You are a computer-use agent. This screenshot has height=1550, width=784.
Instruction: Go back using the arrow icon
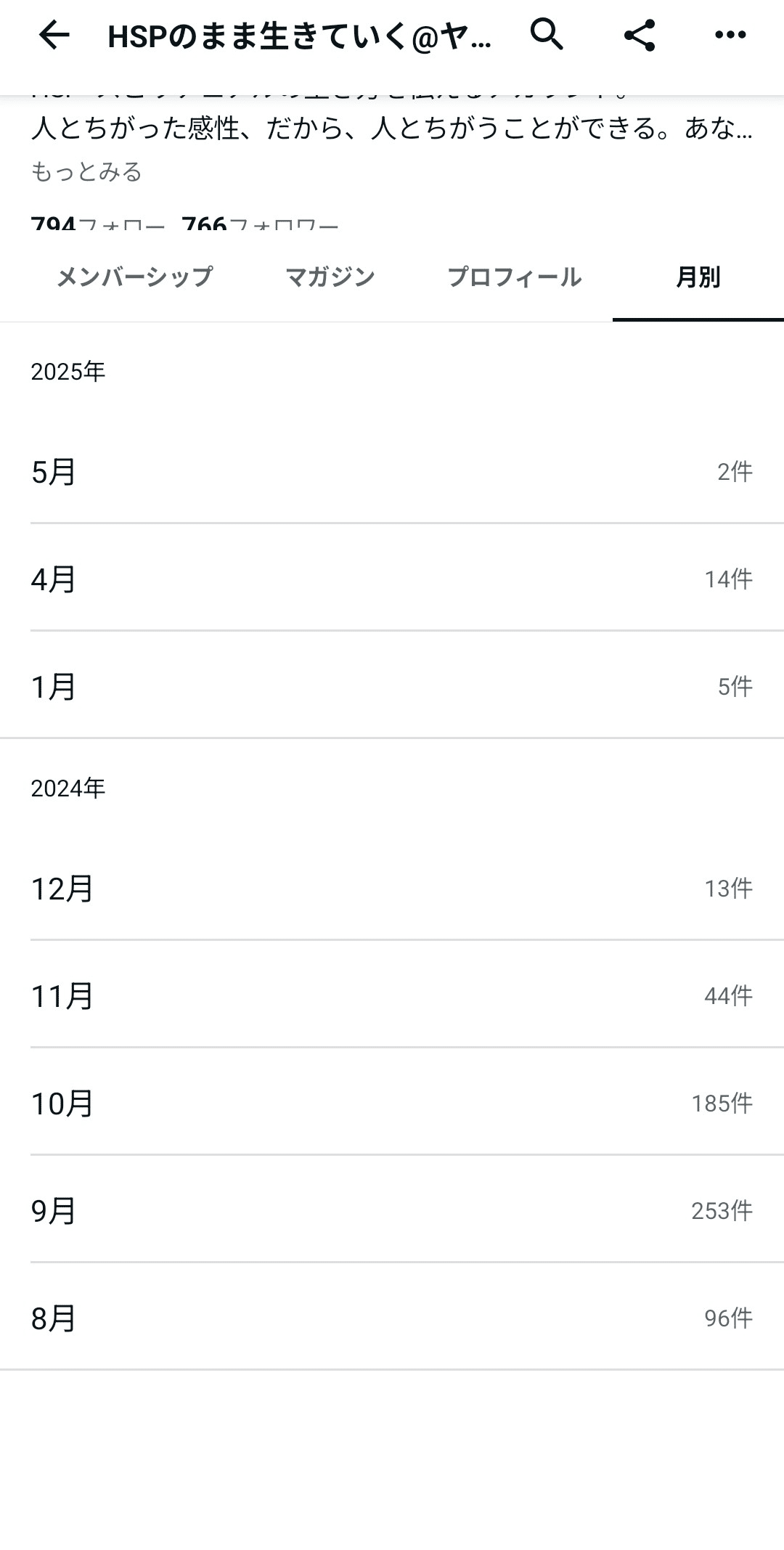pos(54,35)
